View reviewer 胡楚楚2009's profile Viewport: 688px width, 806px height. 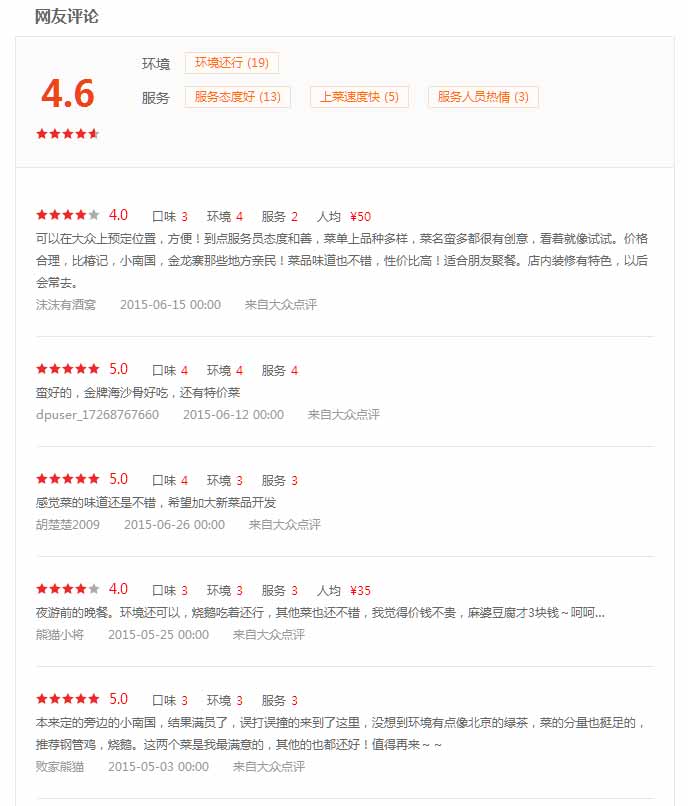(68, 524)
